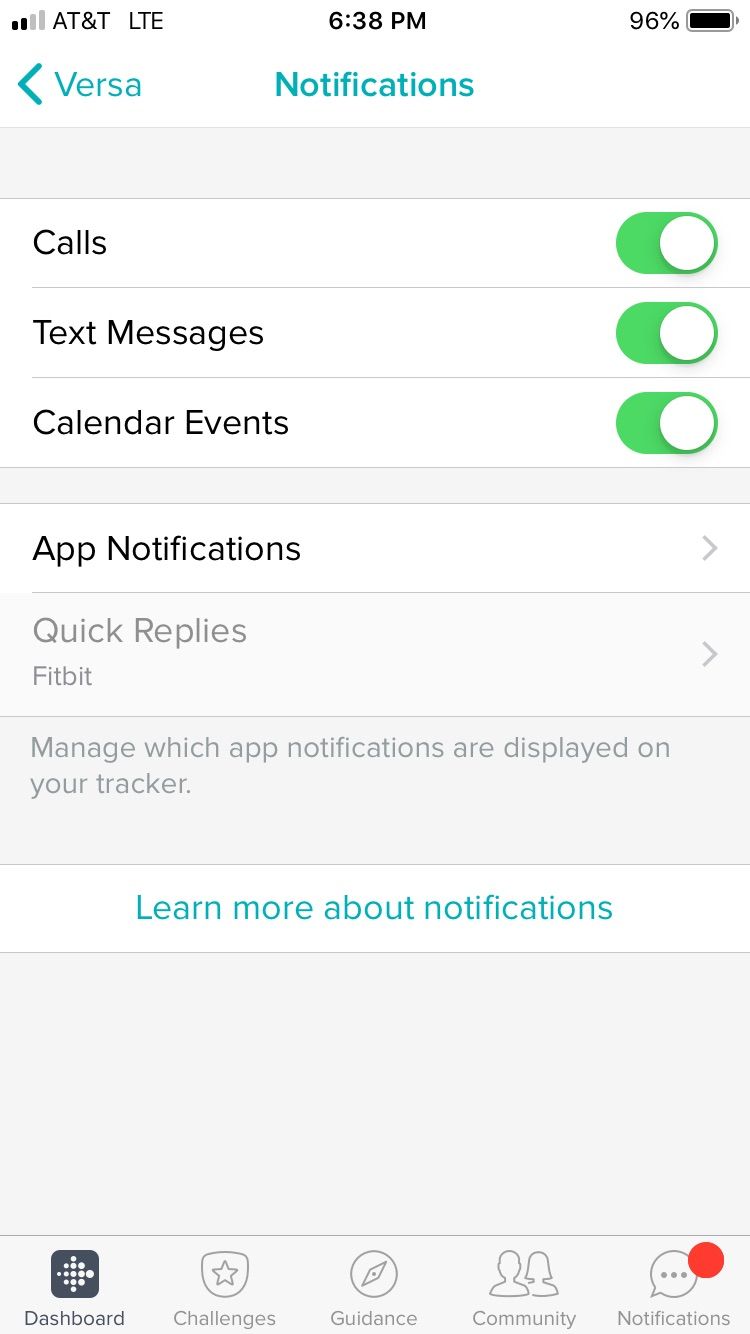Viewport: 750px width, 1334px height.
Task: Switch to the Dashboard tab
Action: click(x=75, y=1288)
